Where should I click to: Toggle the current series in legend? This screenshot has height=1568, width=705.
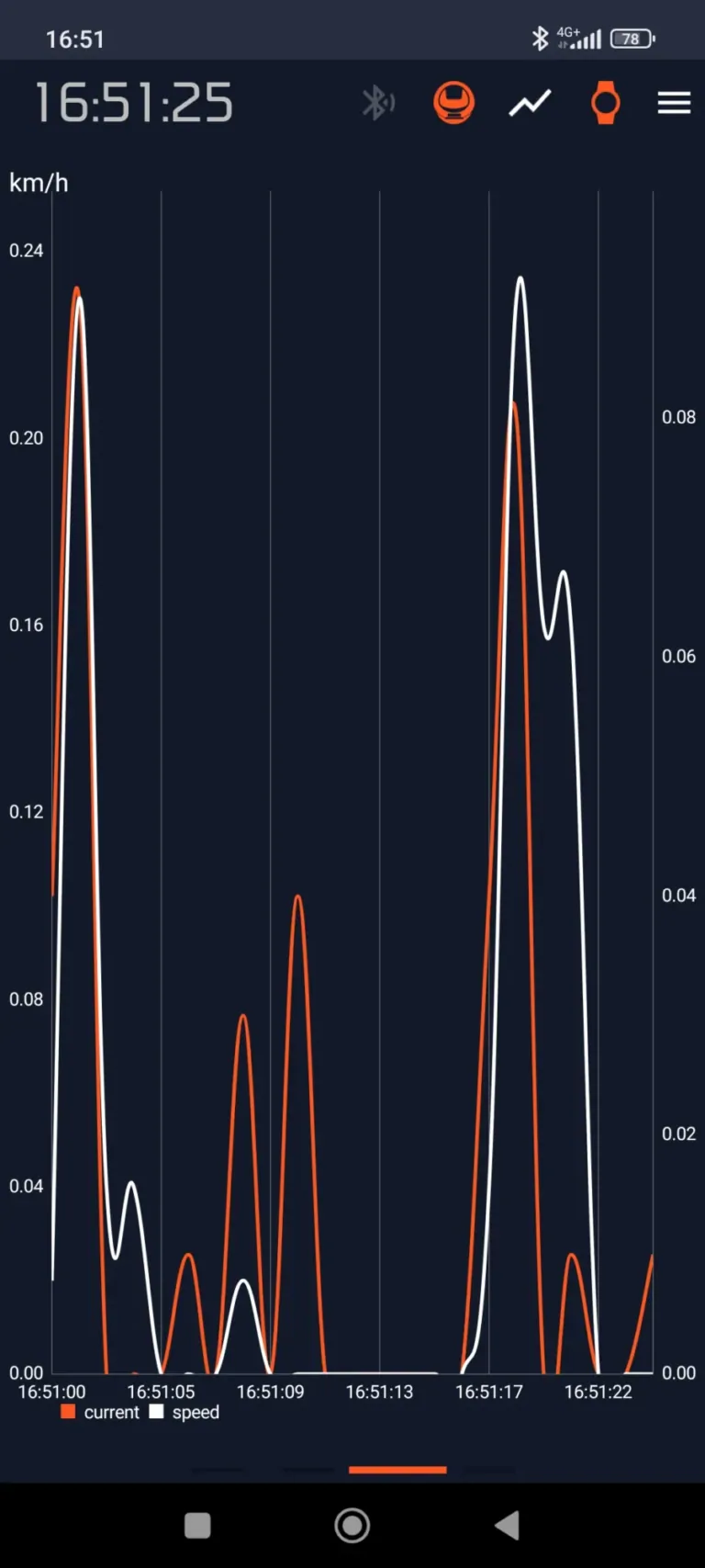click(x=100, y=1412)
